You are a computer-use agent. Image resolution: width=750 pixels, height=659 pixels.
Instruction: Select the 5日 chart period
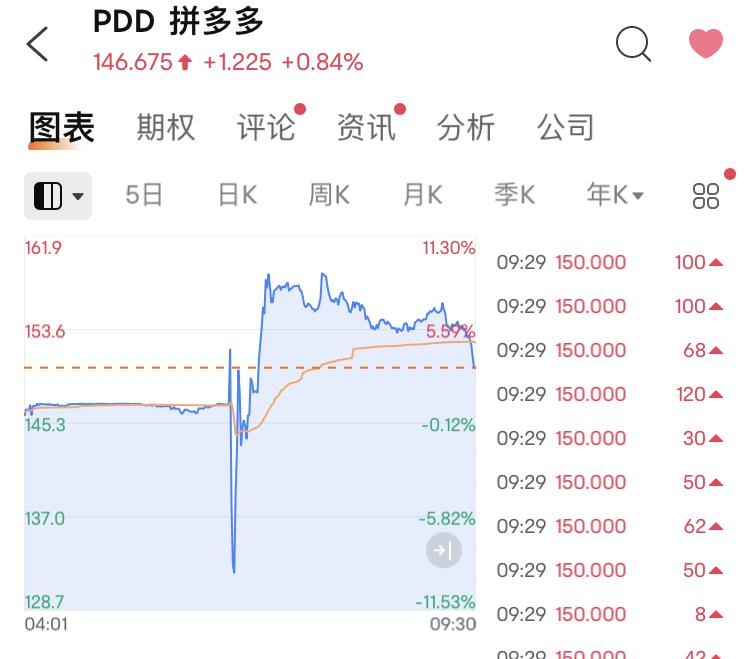144,195
